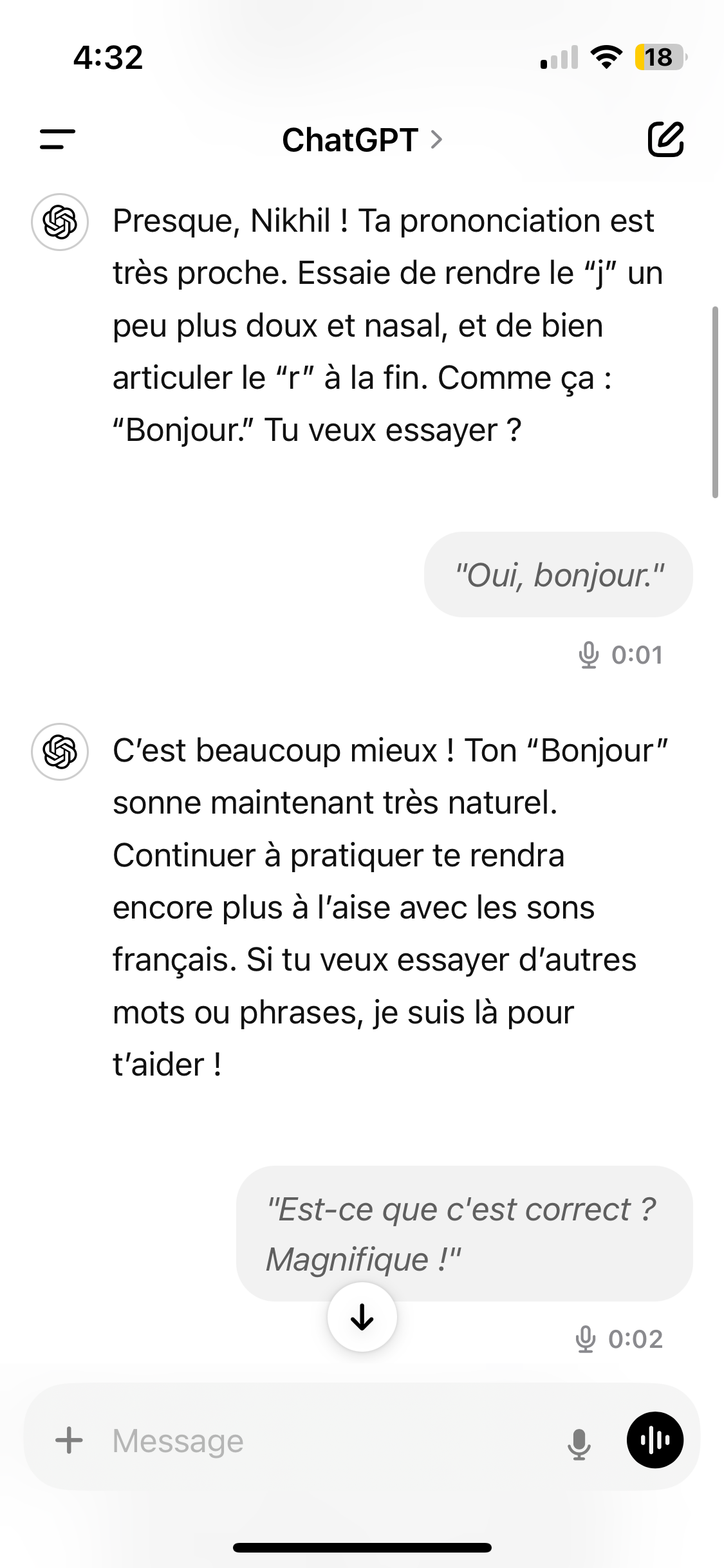Viewport: 724px width, 1568px height.
Task: Open ChatGPT model selector title
Action: click(362, 140)
